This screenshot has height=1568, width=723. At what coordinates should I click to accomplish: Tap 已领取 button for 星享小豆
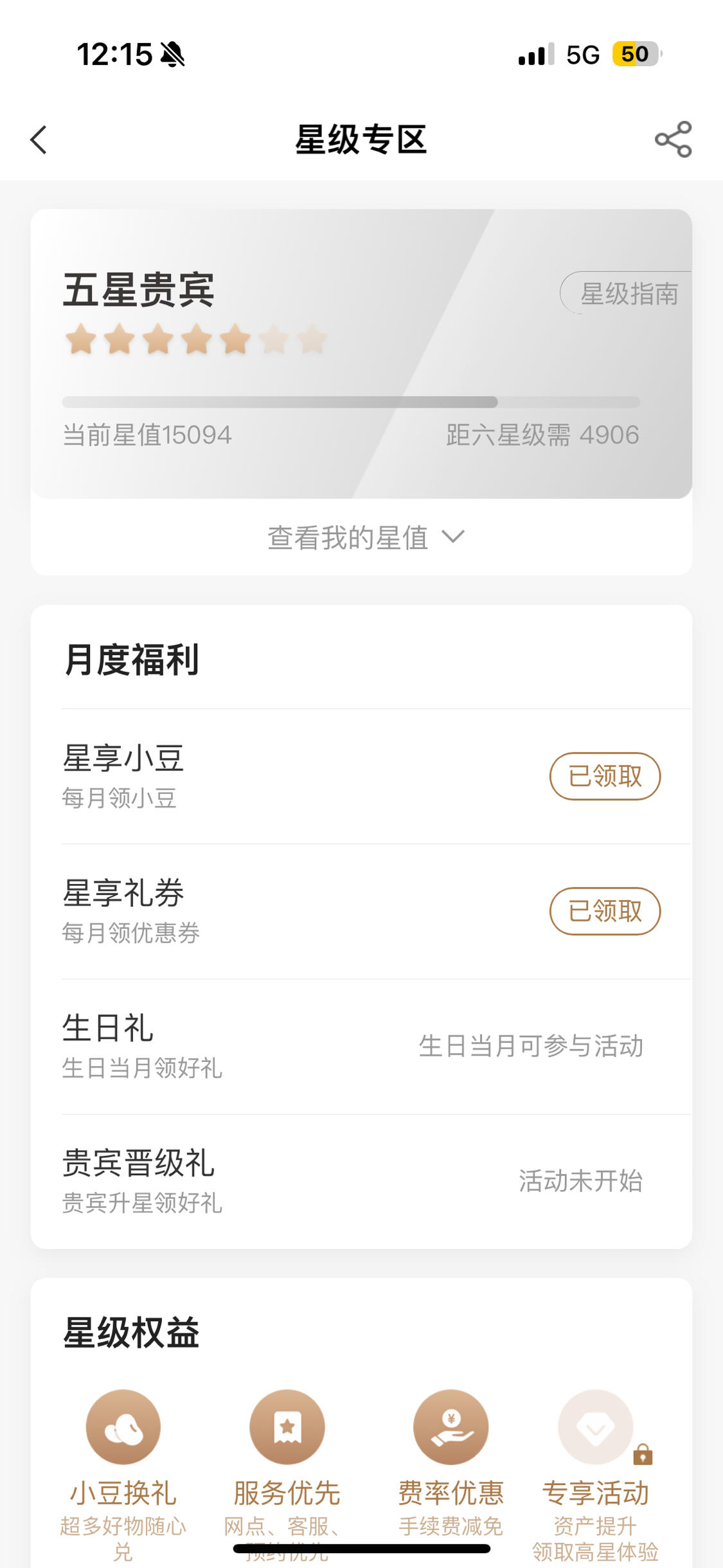tap(605, 776)
